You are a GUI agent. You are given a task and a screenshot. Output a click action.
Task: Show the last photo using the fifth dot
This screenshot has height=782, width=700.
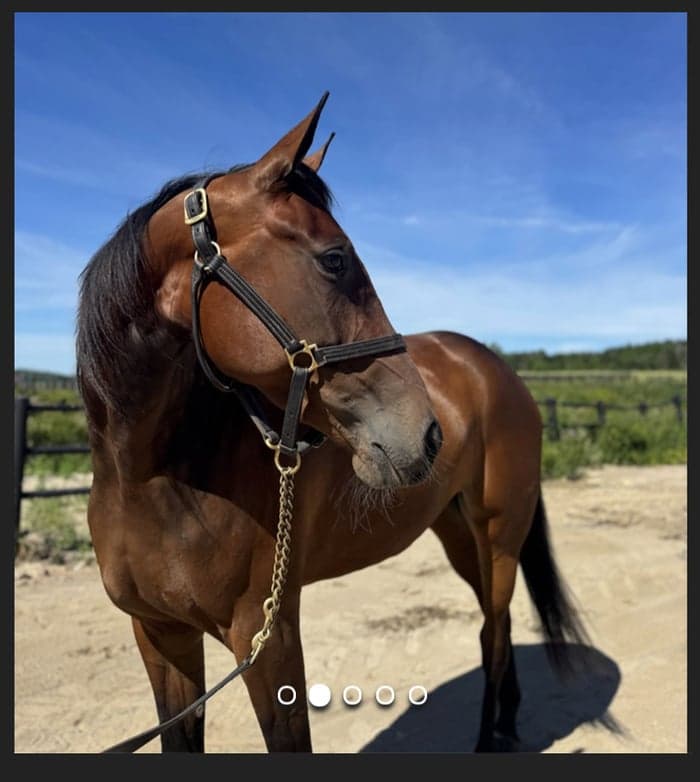[418, 695]
